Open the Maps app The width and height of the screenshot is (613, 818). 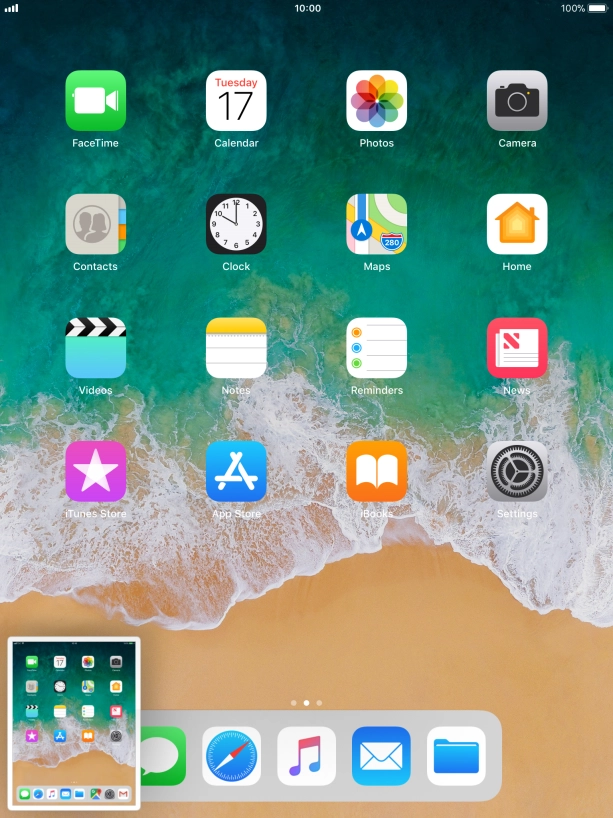click(376, 224)
